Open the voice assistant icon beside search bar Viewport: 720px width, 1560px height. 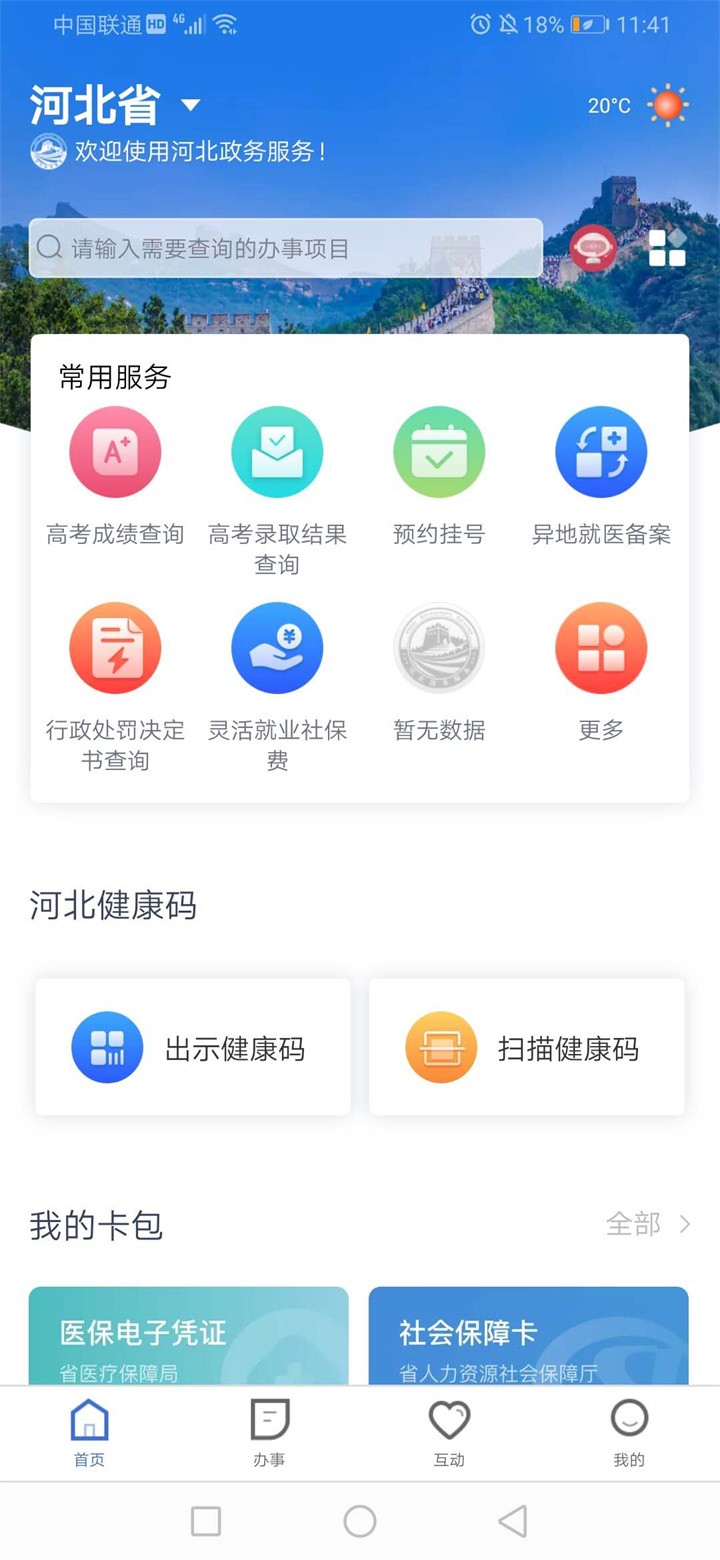pyautogui.click(x=593, y=249)
